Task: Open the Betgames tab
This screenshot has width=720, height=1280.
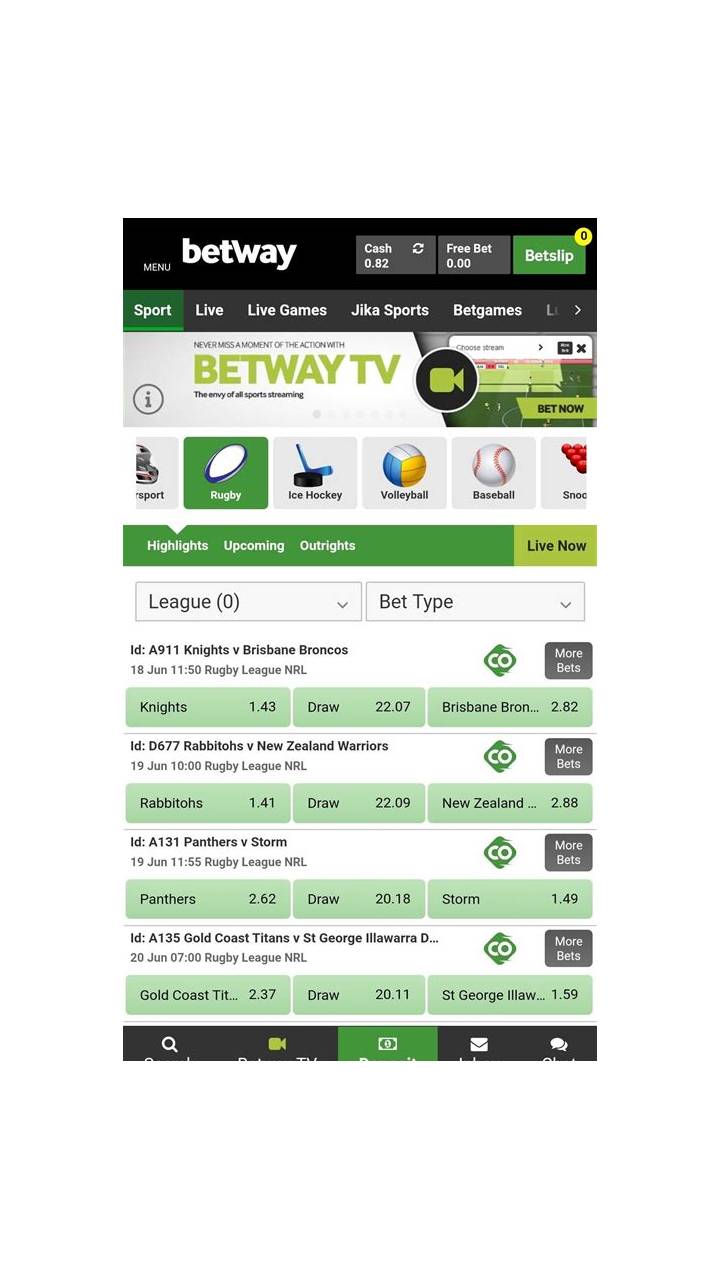Action: tap(487, 310)
